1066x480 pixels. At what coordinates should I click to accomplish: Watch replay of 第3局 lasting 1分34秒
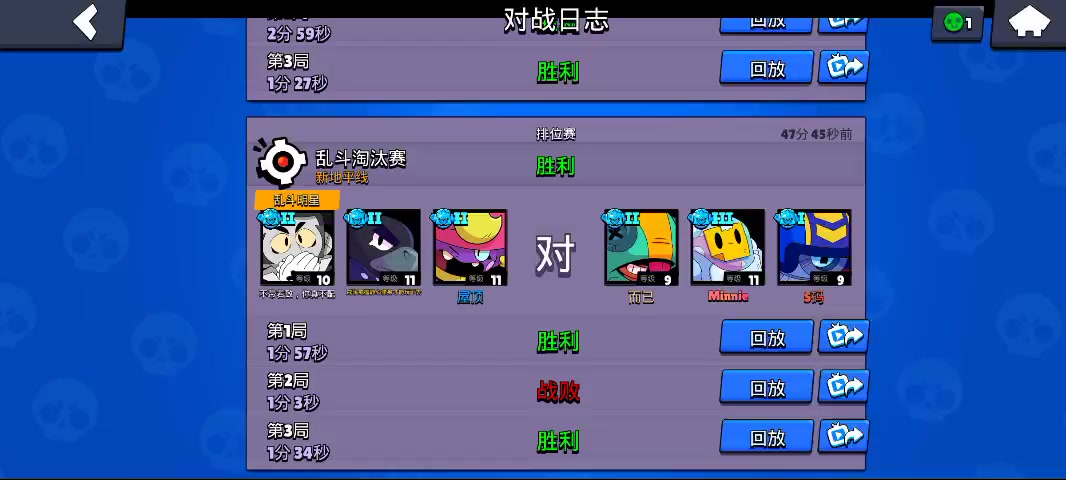tap(766, 437)
